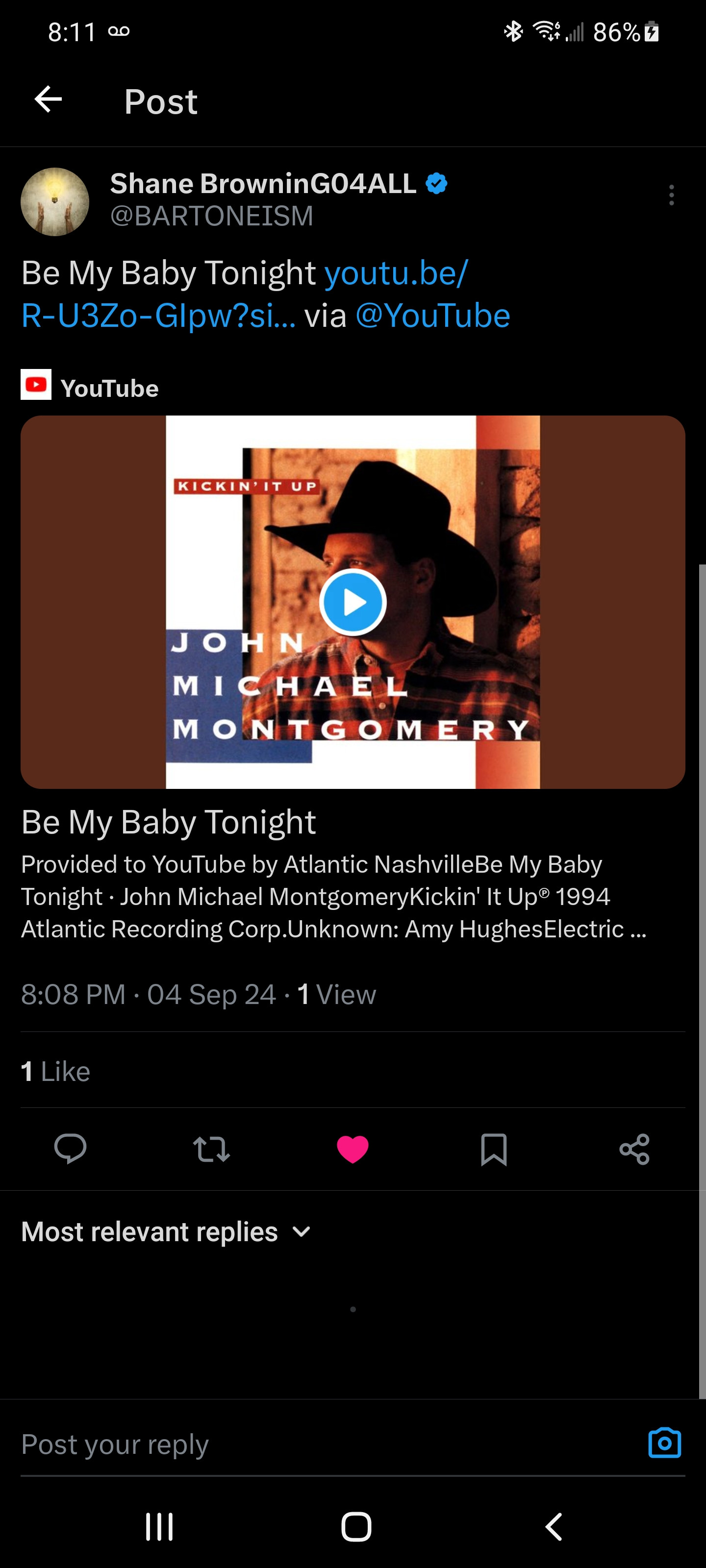Image resolution: width=706 pixels, height=1568 pixels.
Task: Share this post
Action: (x=634, y=1149)
